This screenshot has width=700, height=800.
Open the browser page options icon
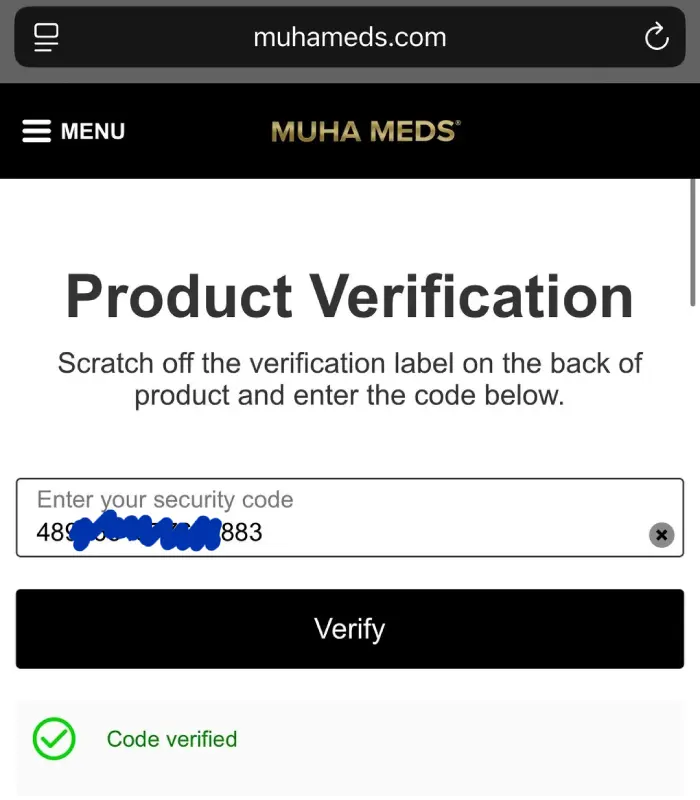[x=46, y=38]
